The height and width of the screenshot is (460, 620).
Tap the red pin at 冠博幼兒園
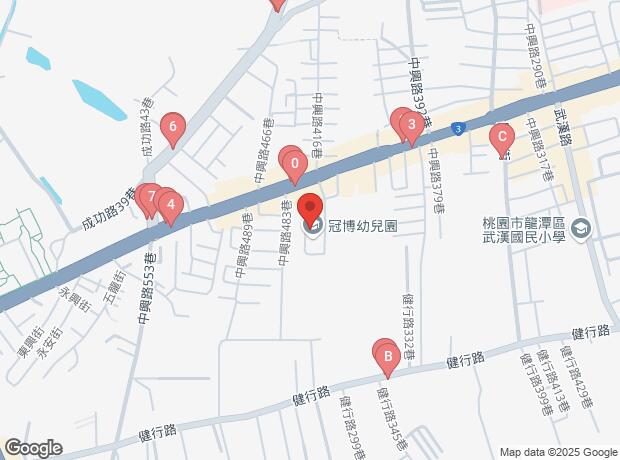click(311, 208)
